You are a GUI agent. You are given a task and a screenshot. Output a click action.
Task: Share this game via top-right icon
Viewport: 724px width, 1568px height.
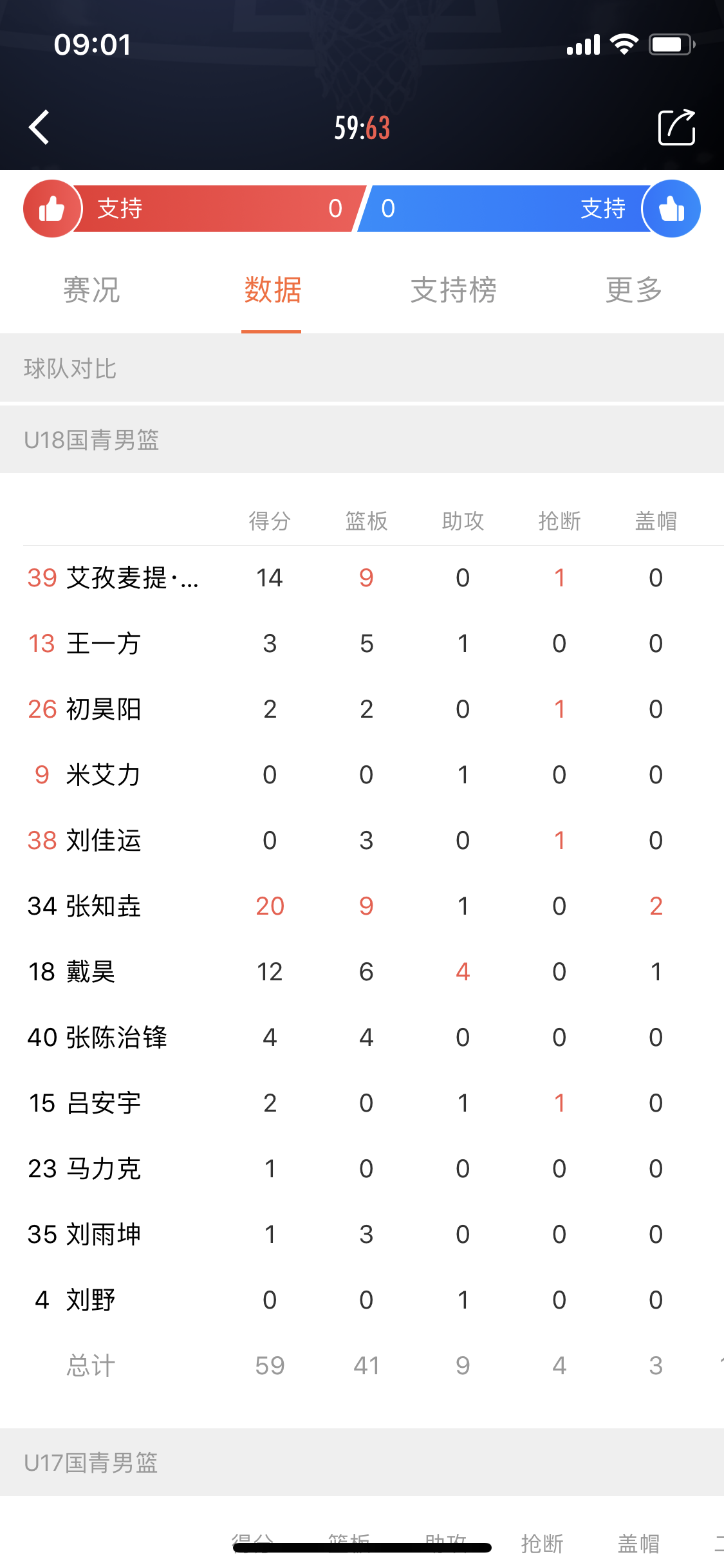(676, 127)
